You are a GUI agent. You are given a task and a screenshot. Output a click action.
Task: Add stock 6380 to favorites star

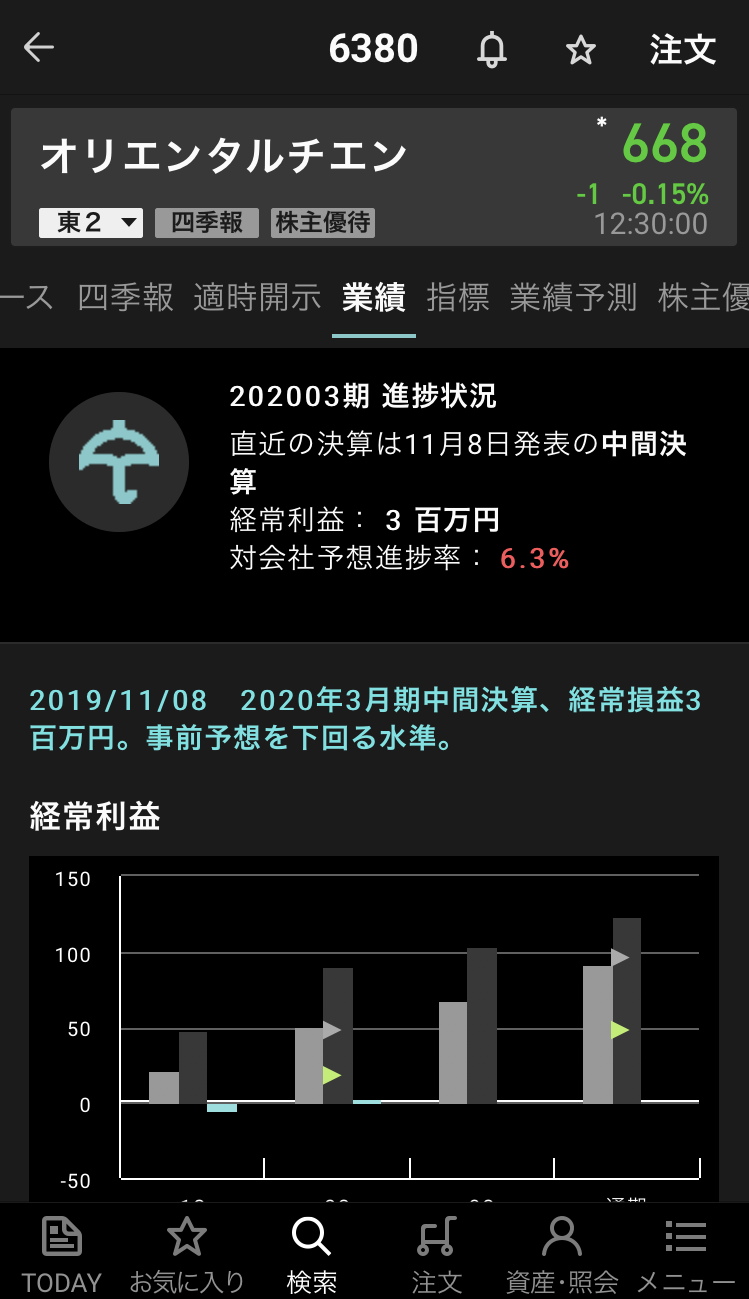point(581,50)
